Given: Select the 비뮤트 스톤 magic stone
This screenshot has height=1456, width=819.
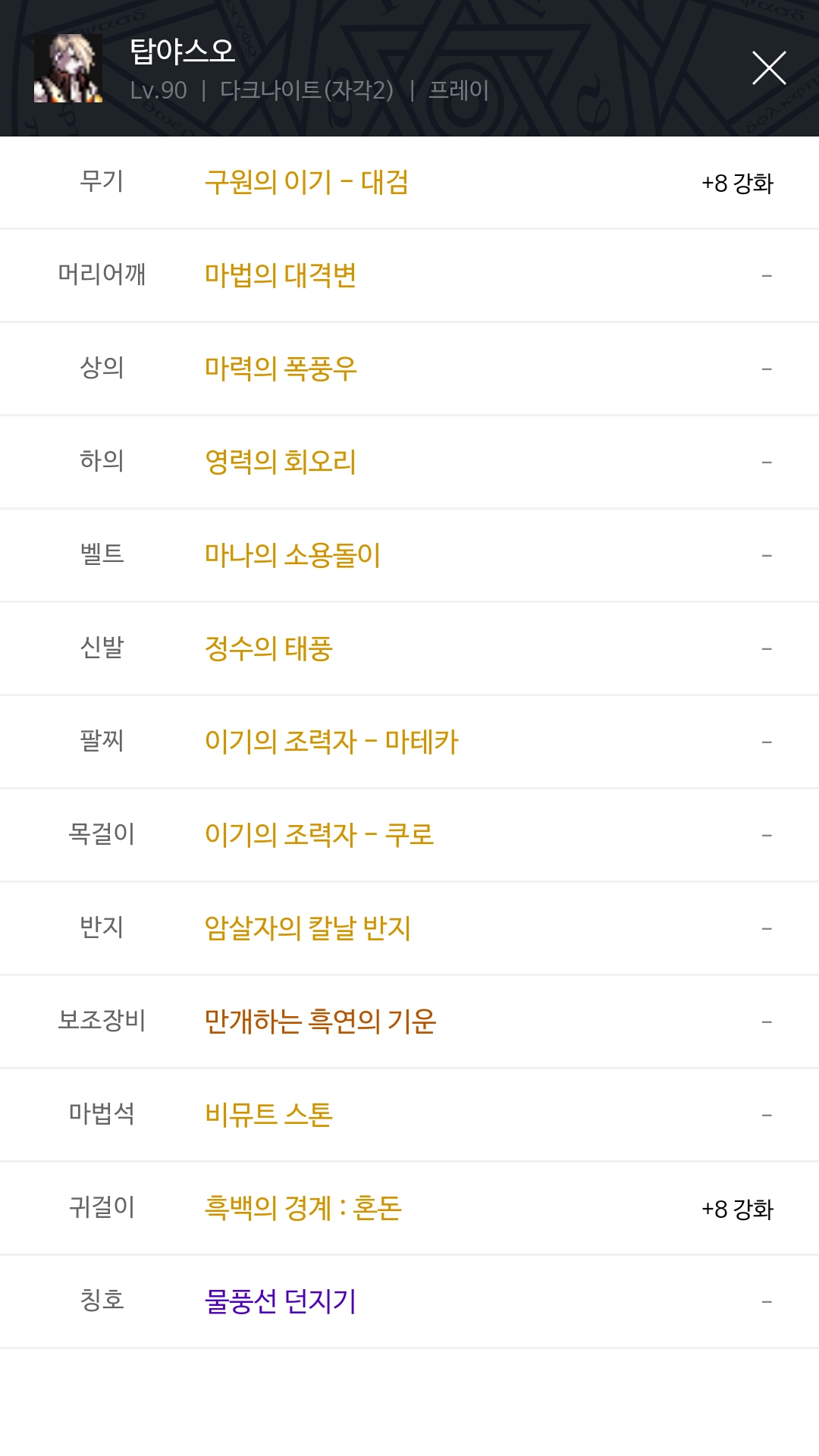Looking at the screenshot, I should tap(268, 1115).
